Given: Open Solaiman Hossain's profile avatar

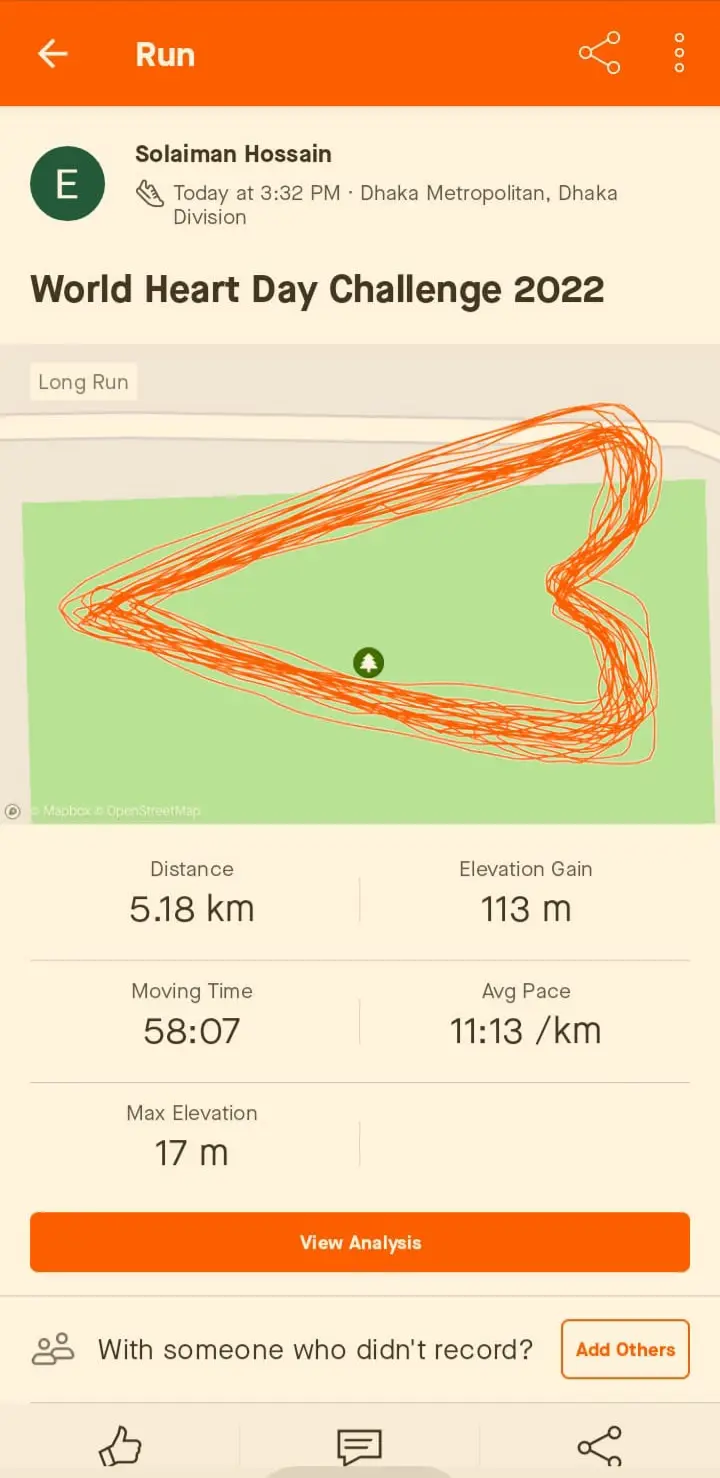Looking at the screenshot, I should [67, 184].
